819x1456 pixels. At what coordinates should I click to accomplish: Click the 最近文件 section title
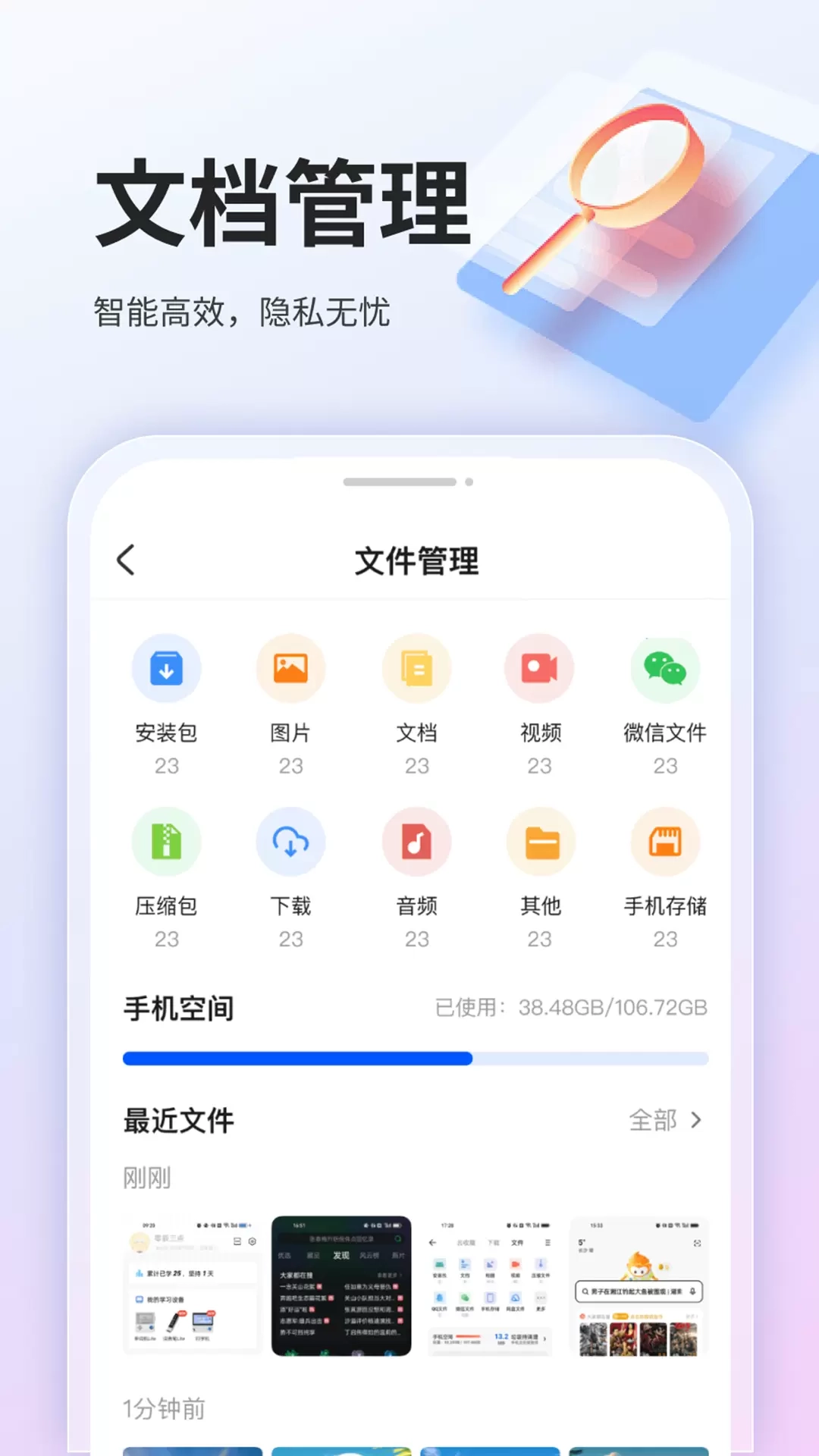[179, 1121]
